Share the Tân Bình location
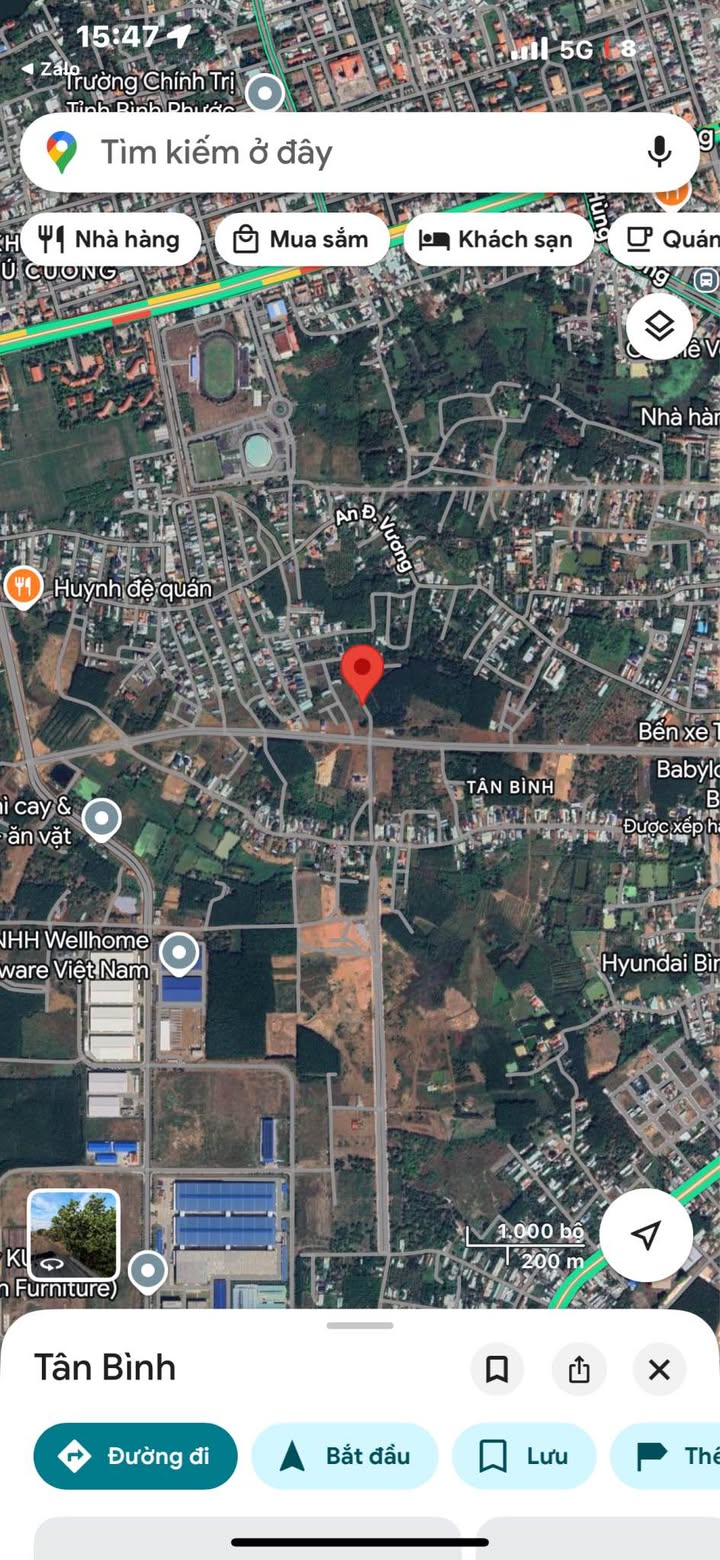This screenshot has height=1560, width=720. (x=579, y=1369)
